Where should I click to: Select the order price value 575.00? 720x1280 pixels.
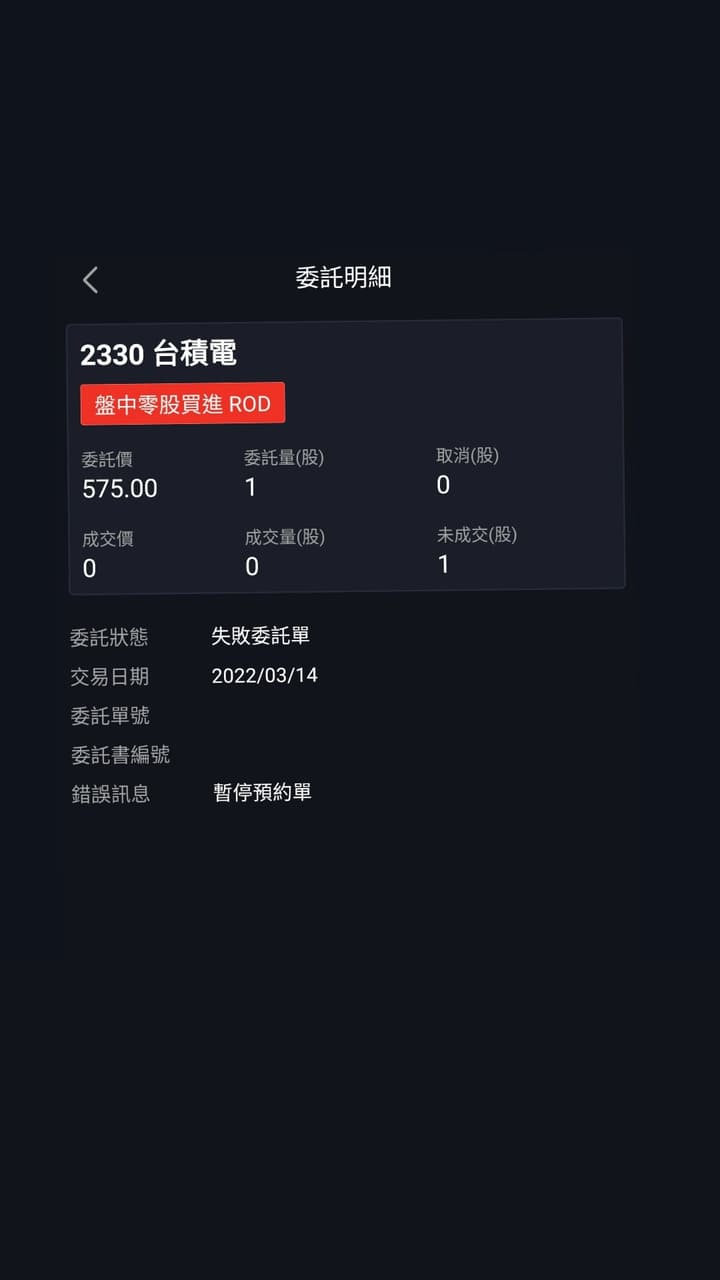click(115, 488)
